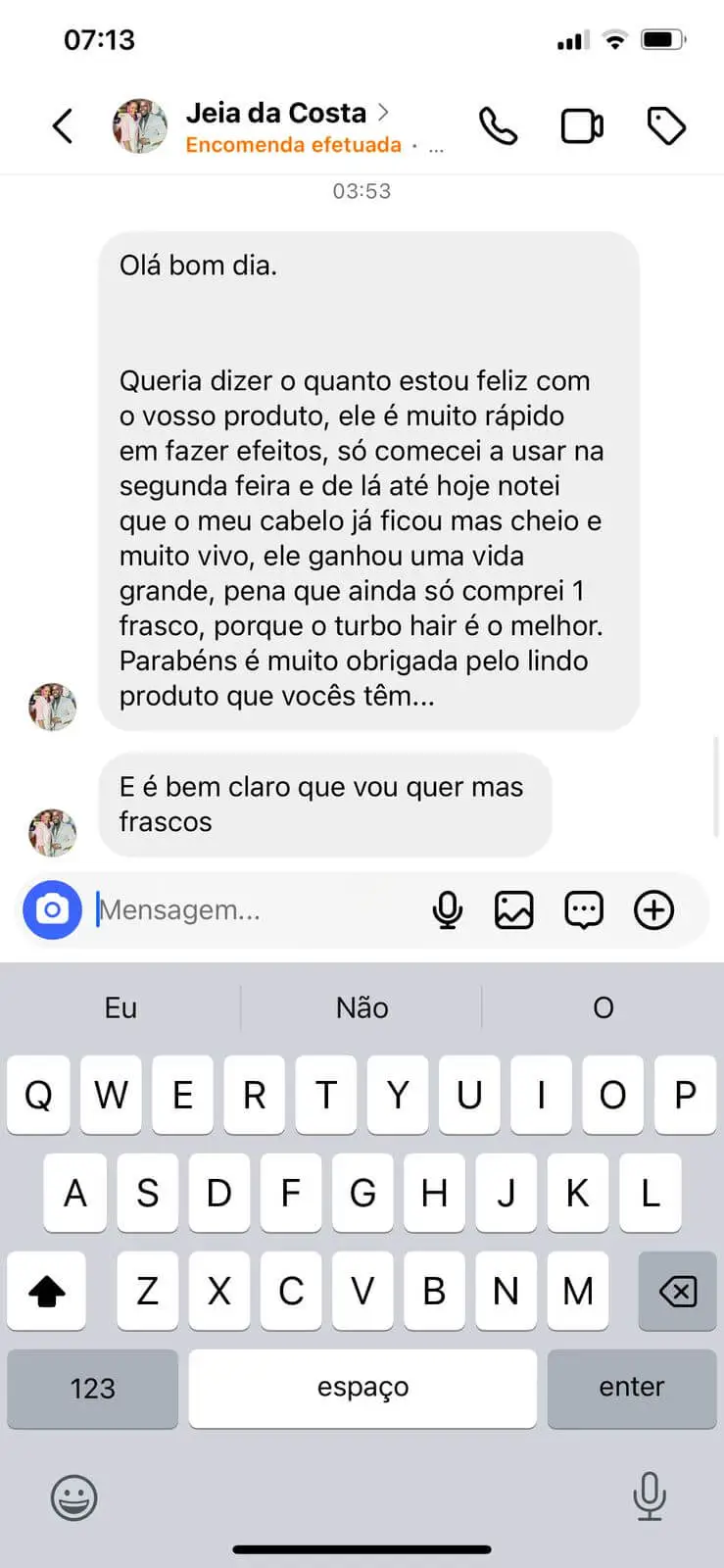Record a voice message in the chat
Screen dimensions: 724x1568
click(x=448, y=910)
